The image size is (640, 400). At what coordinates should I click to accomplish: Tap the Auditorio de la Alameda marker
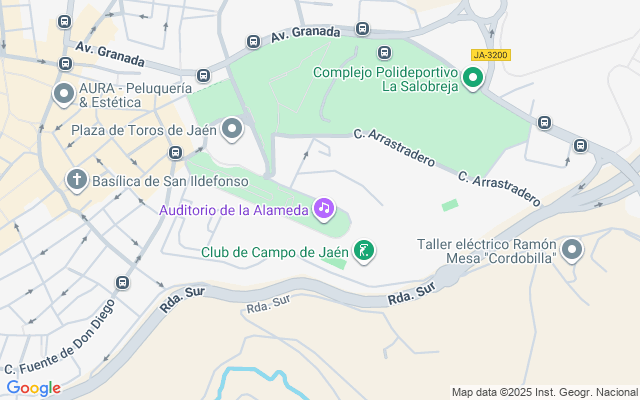(x=324, y=209)
